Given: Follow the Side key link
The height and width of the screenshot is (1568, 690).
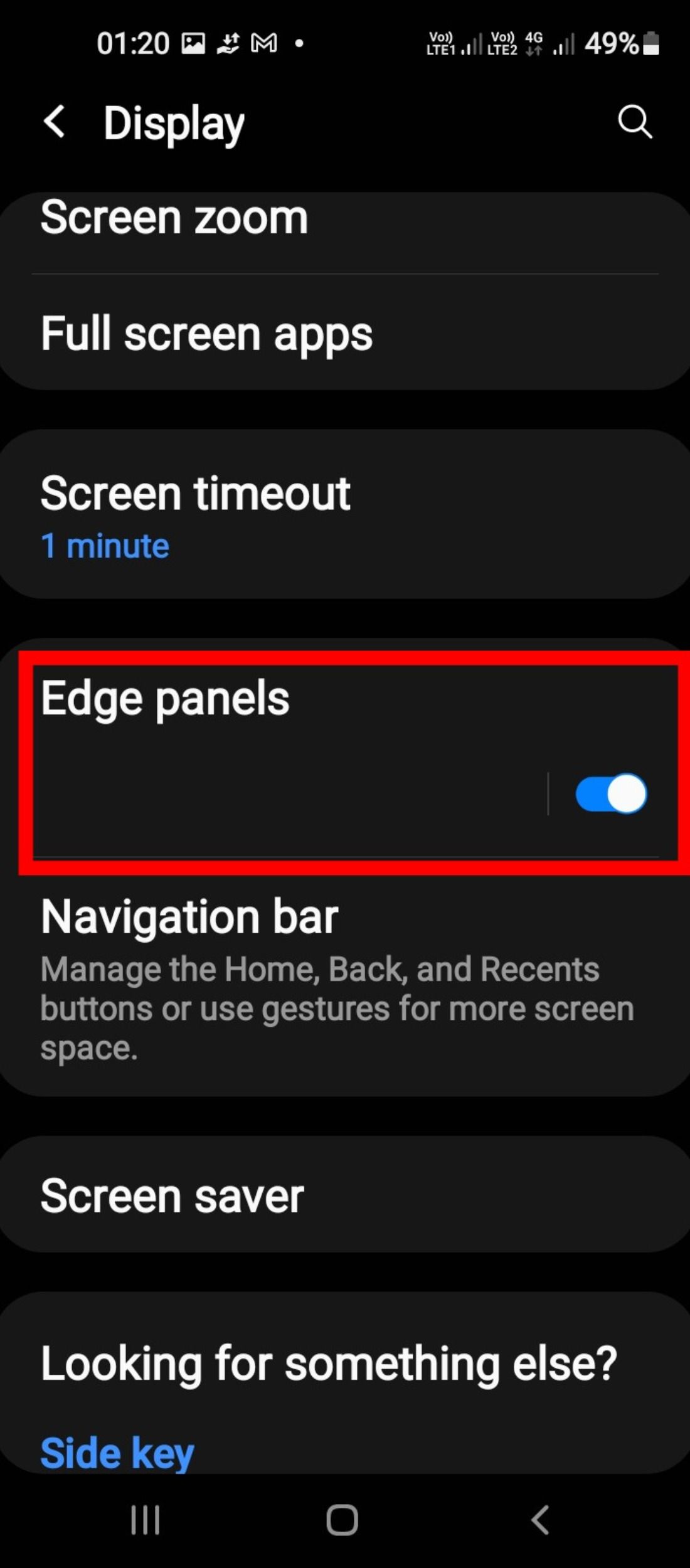Looking at the screenshot, I should pyautogui.click(x=117, y=1452).
